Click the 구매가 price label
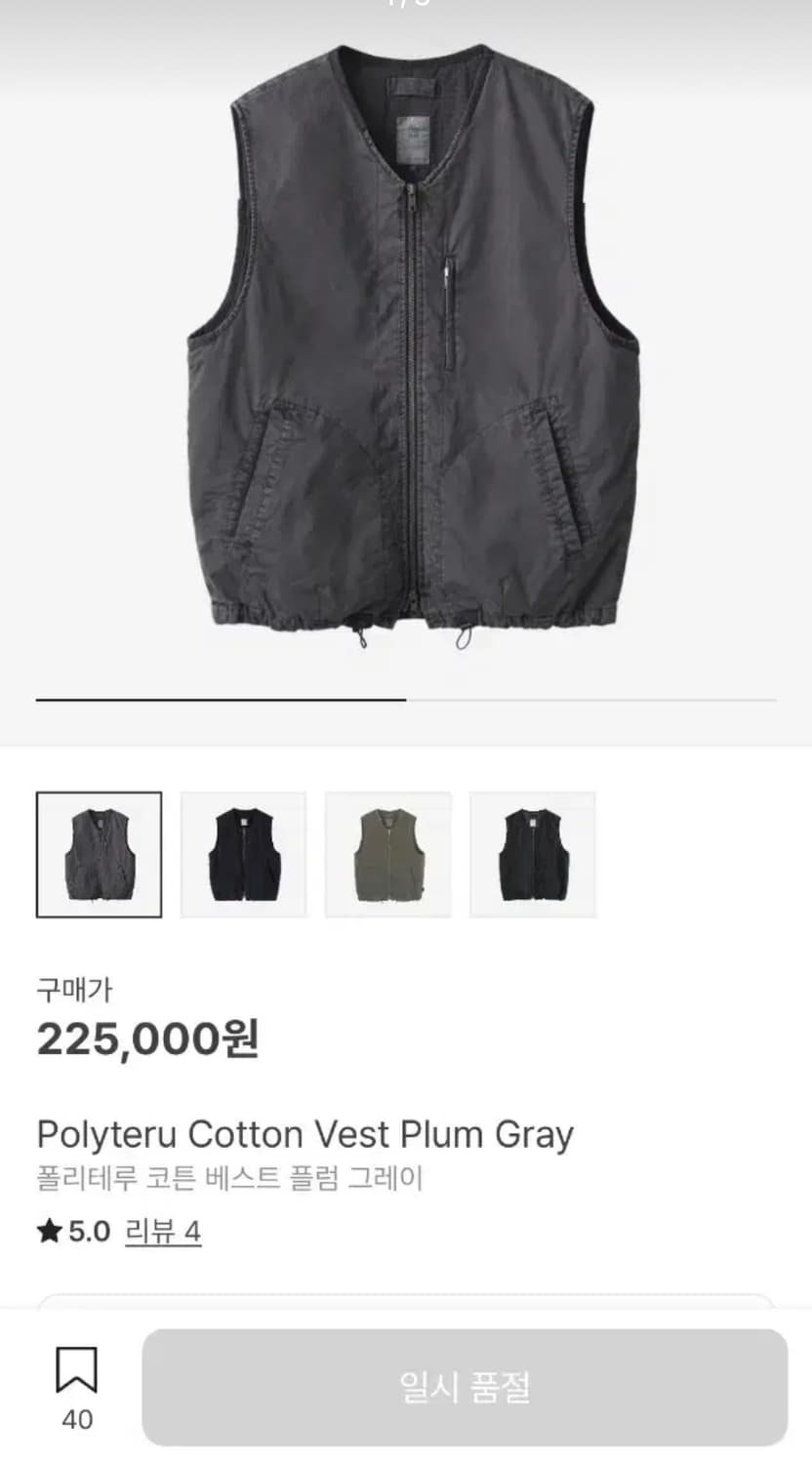 click(x=73, y=989)
